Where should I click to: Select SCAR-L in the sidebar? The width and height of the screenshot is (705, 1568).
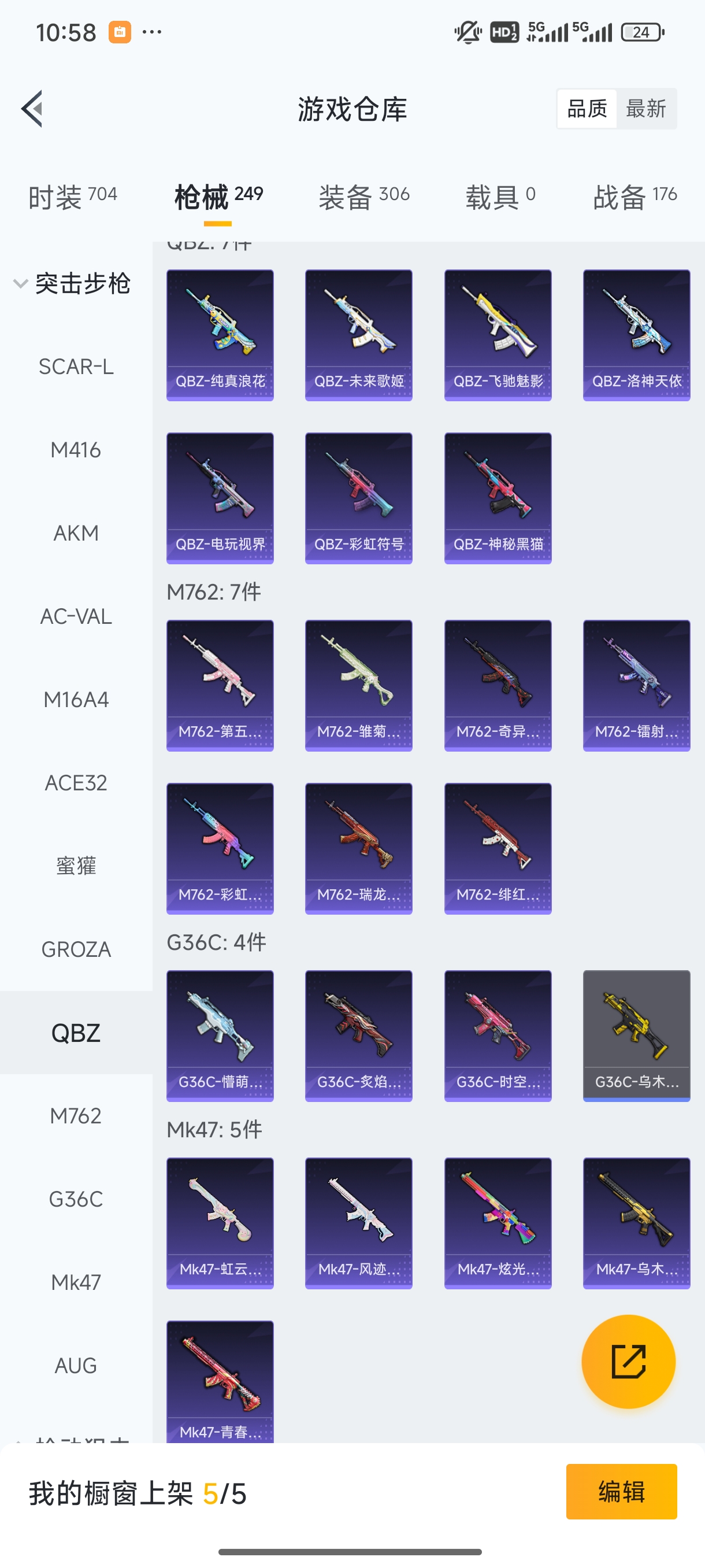pyautogui.click(x=76, y=367)
